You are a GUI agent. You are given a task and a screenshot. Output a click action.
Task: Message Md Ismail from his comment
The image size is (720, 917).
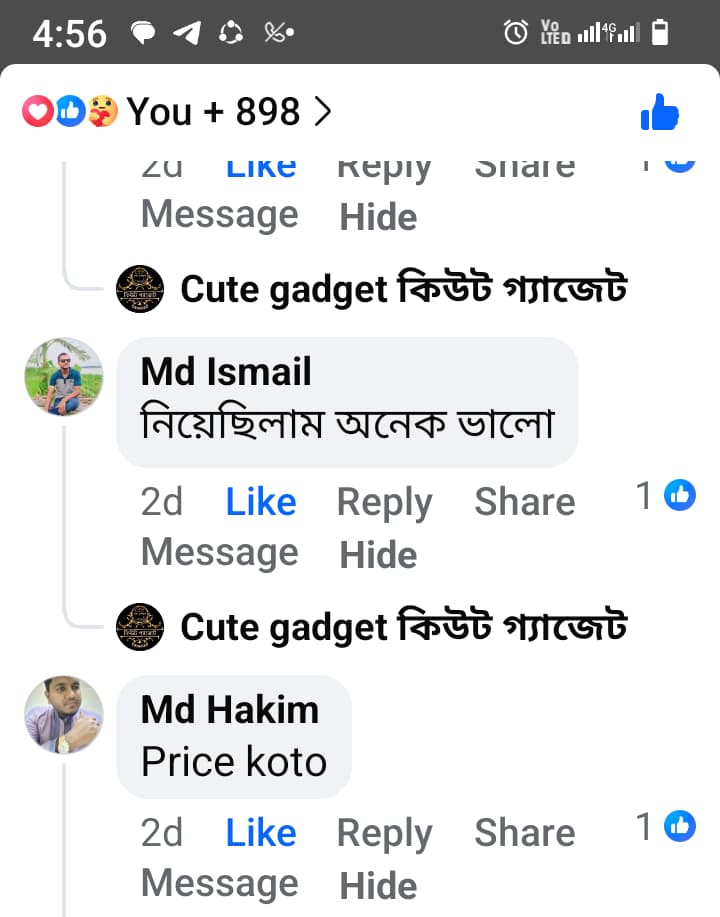pyautogui.click(x=219, y=552)
